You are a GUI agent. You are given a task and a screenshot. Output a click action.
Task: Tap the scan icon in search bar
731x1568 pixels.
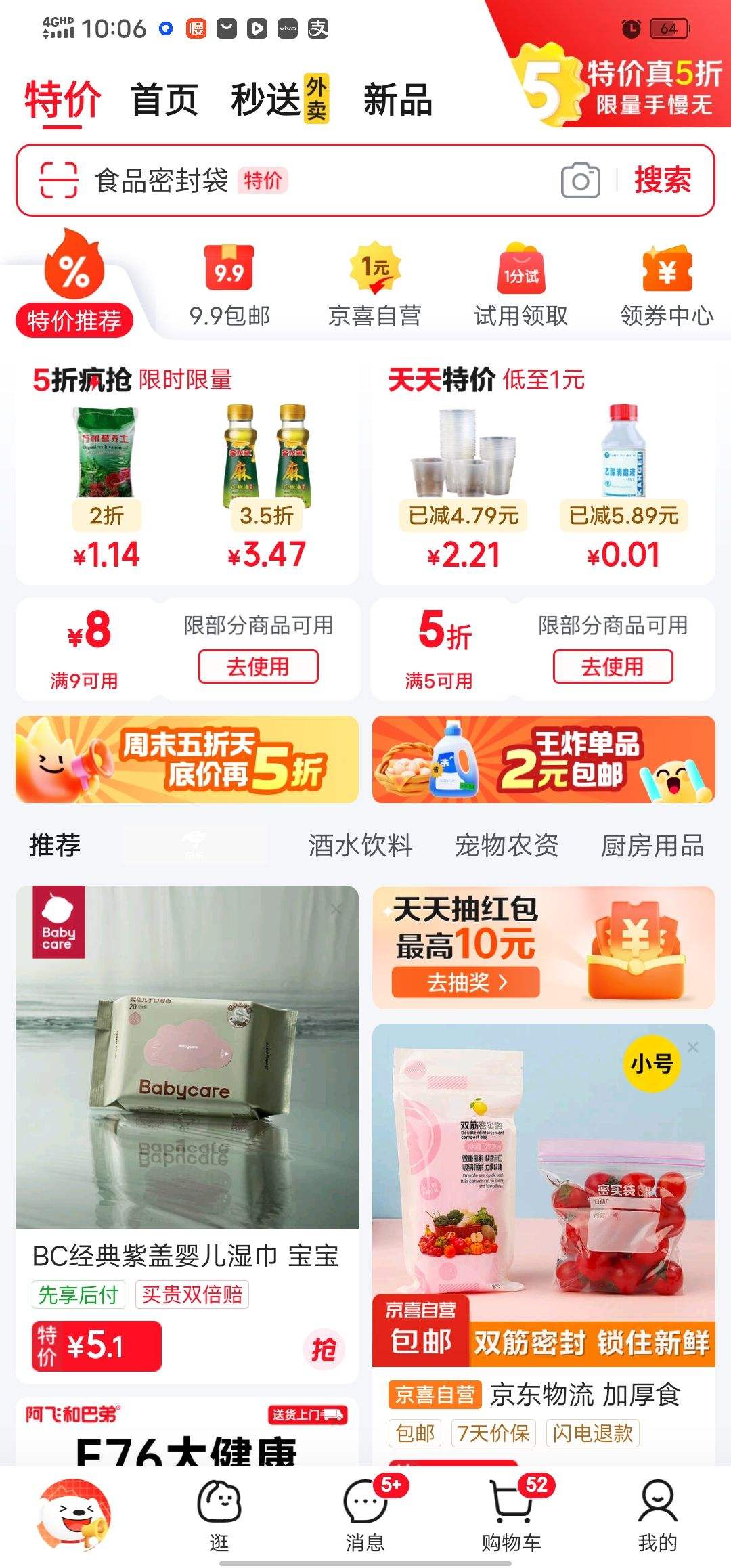click(58, 180)
